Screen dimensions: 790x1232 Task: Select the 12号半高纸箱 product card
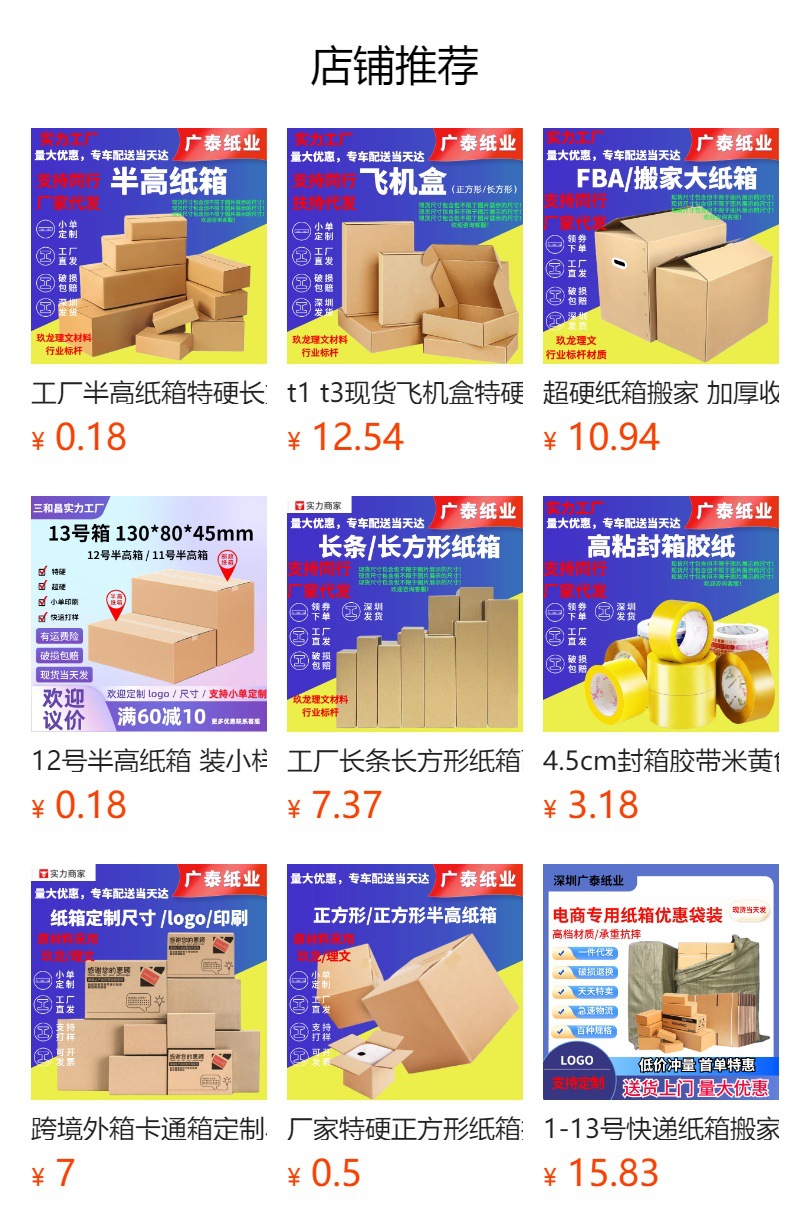149,661
